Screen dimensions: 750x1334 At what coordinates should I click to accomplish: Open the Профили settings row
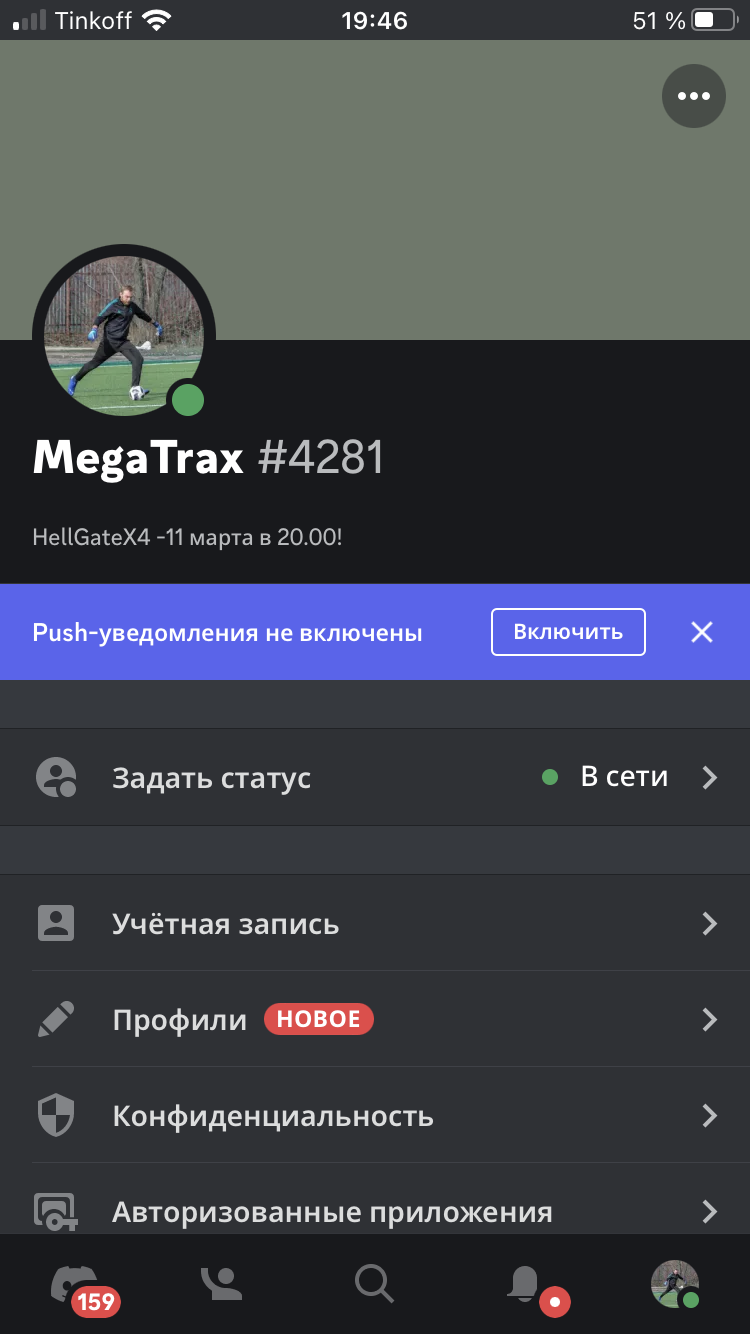point(375,1019)
